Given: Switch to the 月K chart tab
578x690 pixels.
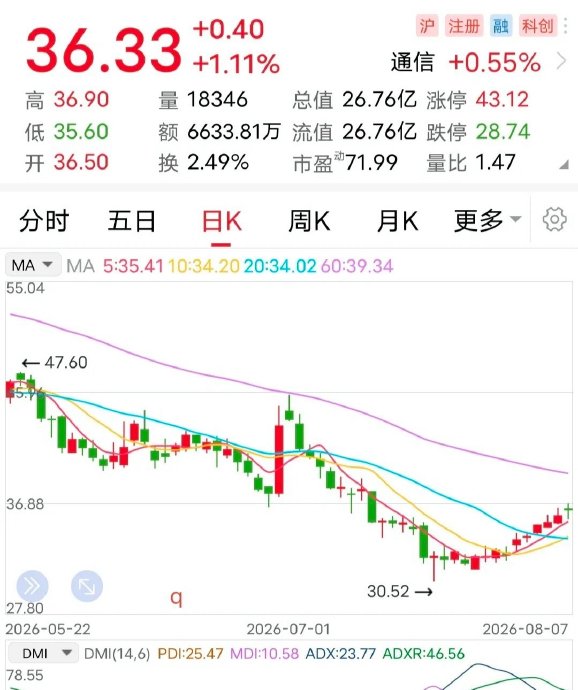Looking at the screenshot, I should tap(398, 220).
